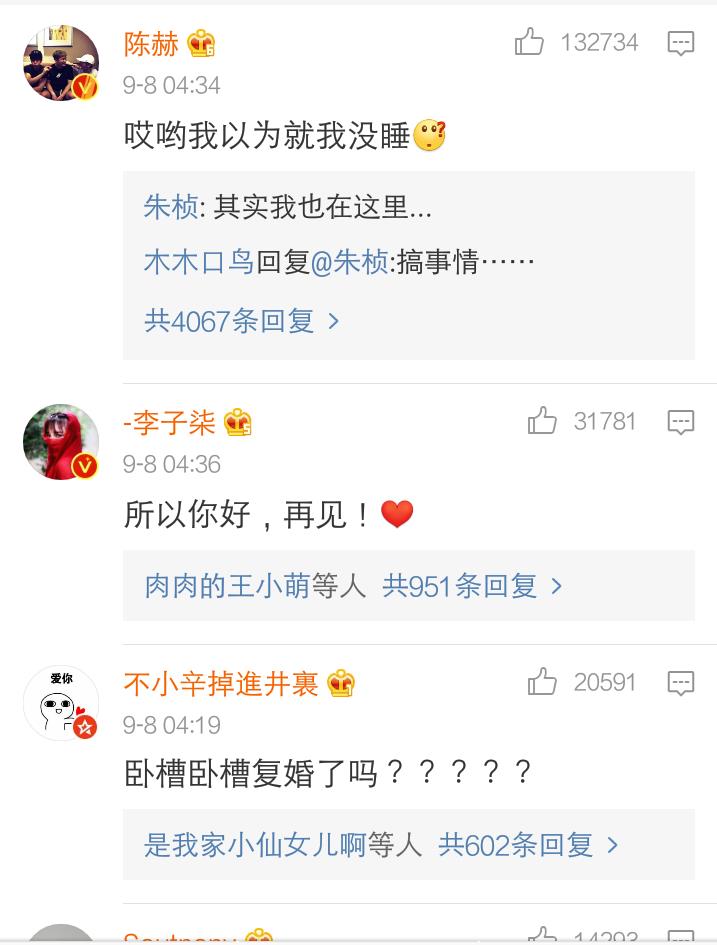
Task: Tap the @朱桢 mention
Action: (x=350, y=262)
